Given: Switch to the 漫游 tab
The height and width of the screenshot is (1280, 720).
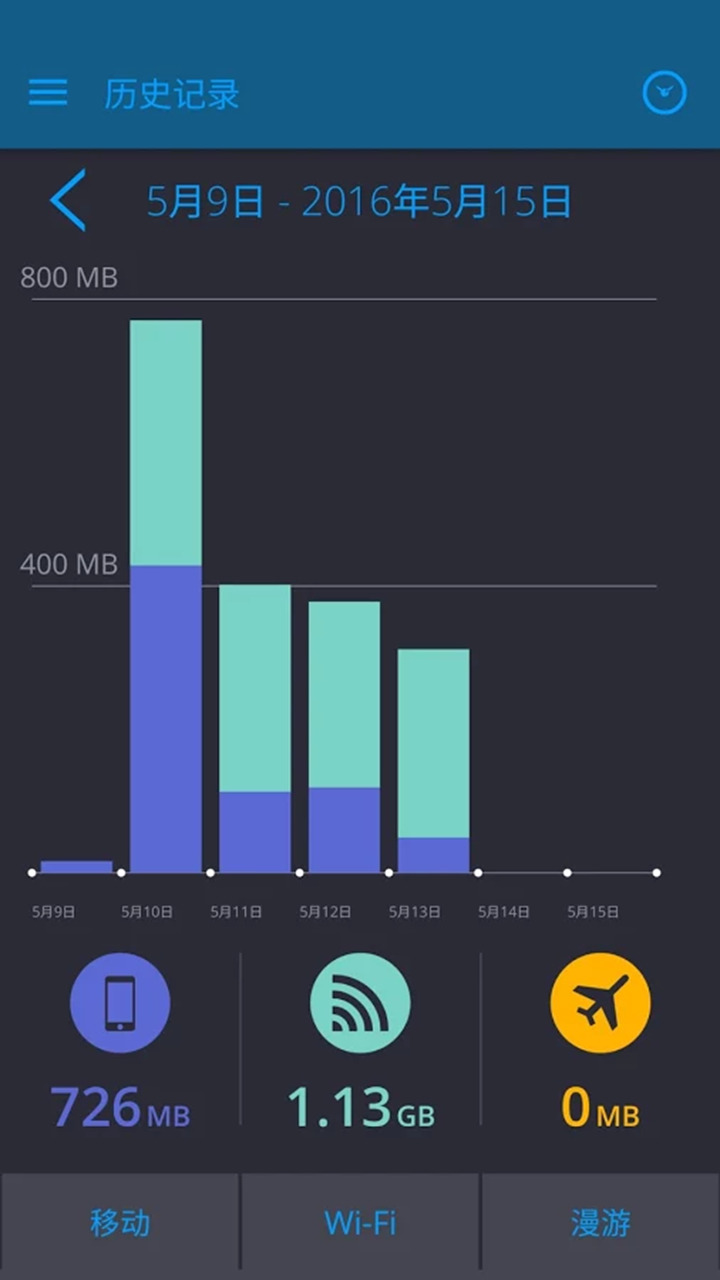Looking at the screenshot, I should point(600,1223).
